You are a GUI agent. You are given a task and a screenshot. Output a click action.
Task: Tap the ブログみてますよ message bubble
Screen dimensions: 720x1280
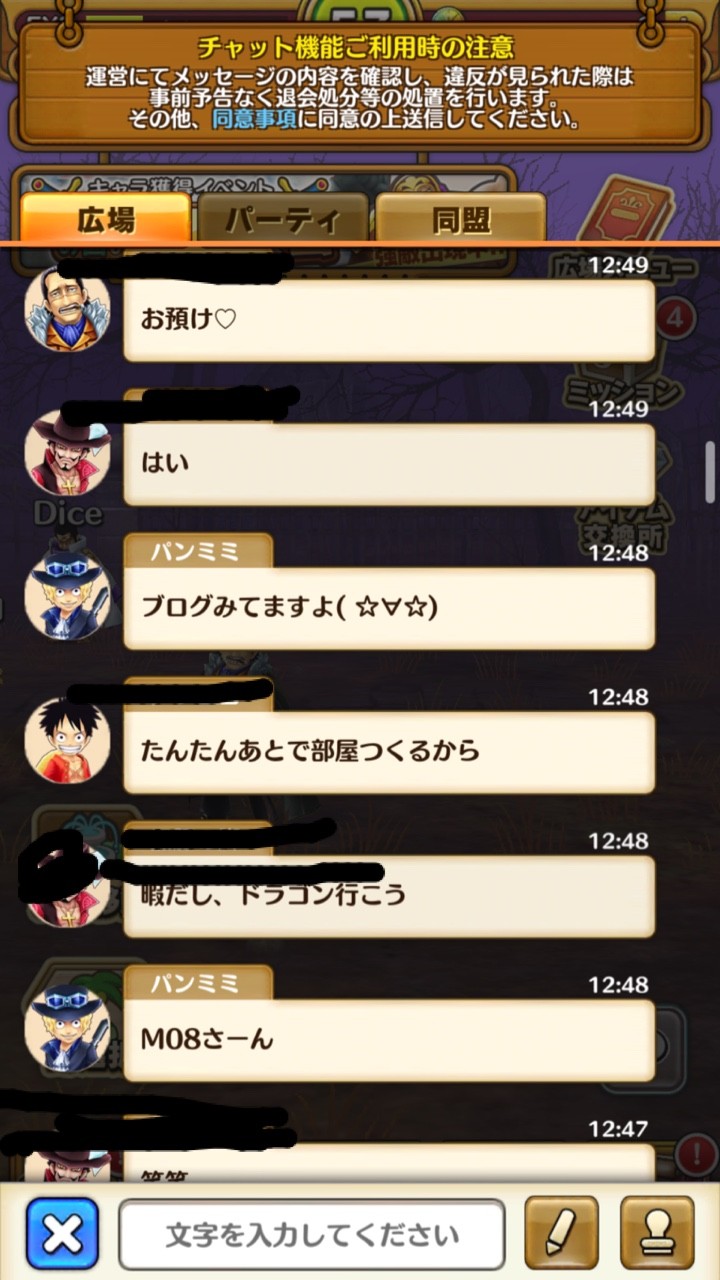pos(388,608)
